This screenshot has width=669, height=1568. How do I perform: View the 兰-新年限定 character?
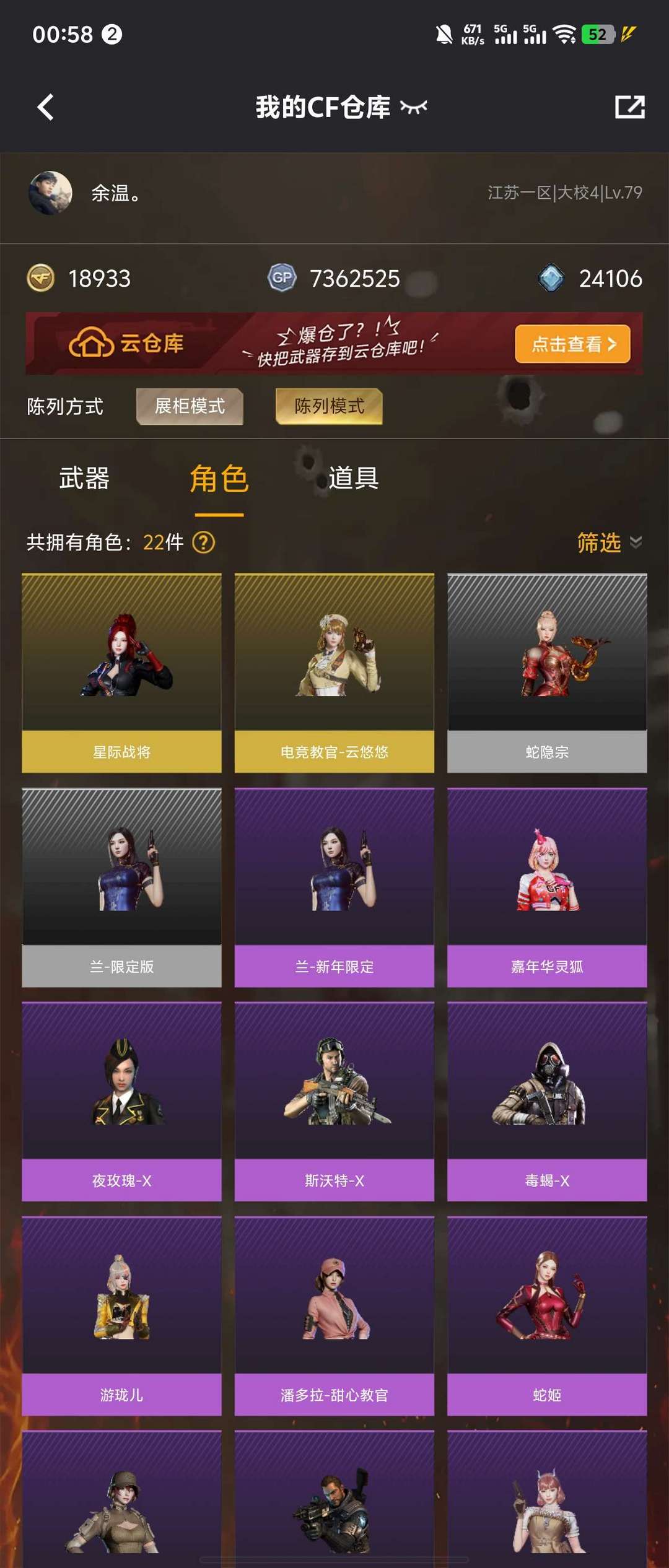[334, 879]
